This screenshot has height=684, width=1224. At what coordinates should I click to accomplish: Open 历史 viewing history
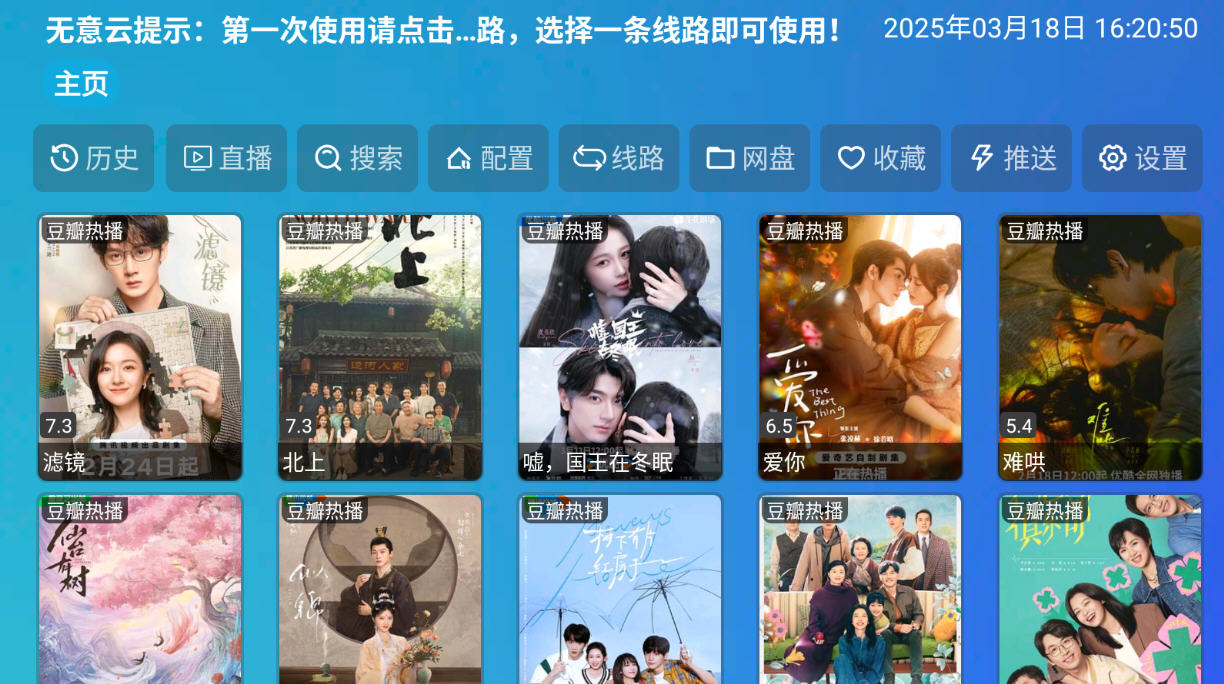(x=94, y=158)
